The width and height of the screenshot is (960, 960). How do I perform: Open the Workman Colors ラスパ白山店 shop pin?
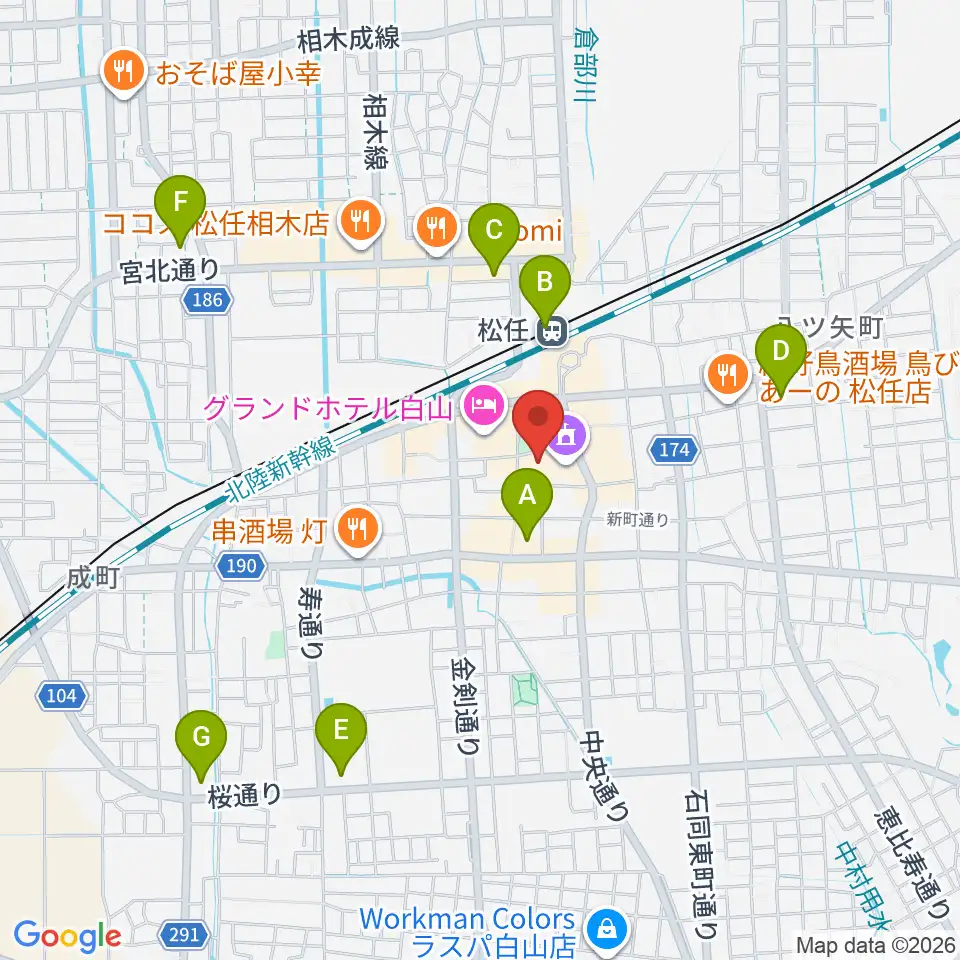[606, 928]
